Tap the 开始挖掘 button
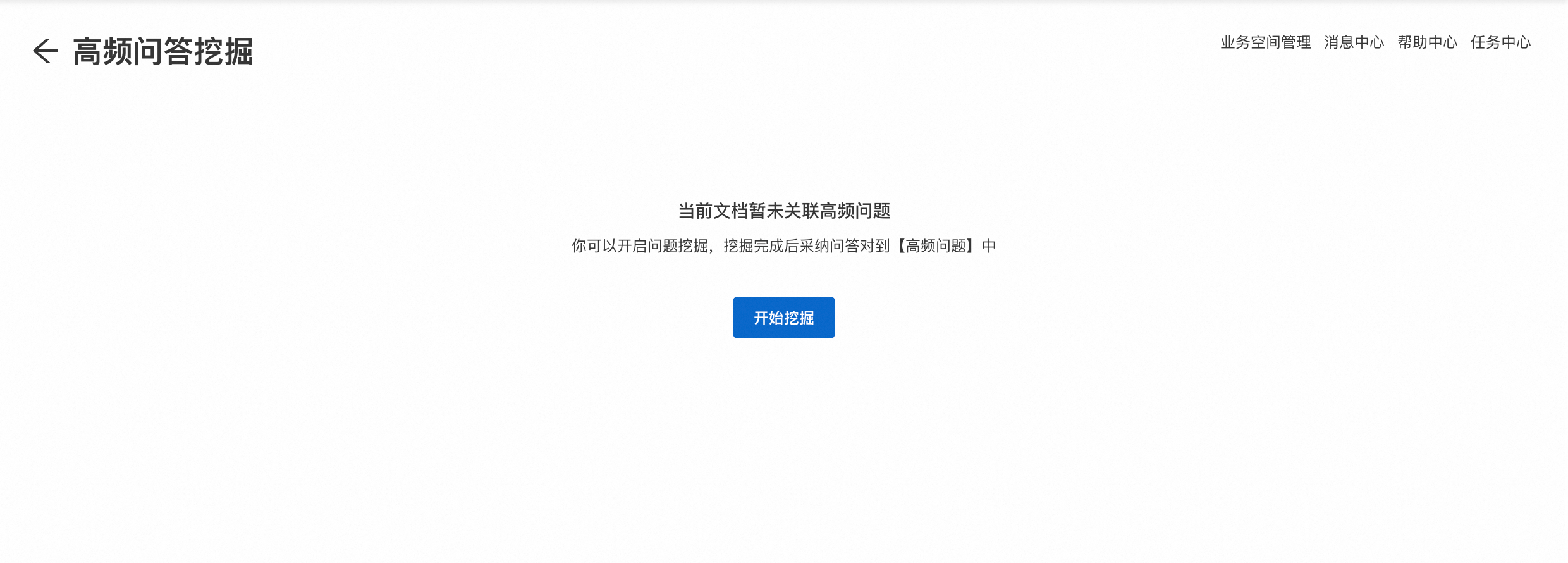Image resolution: width=1568 pixels, height=563 pixels. 783,318
